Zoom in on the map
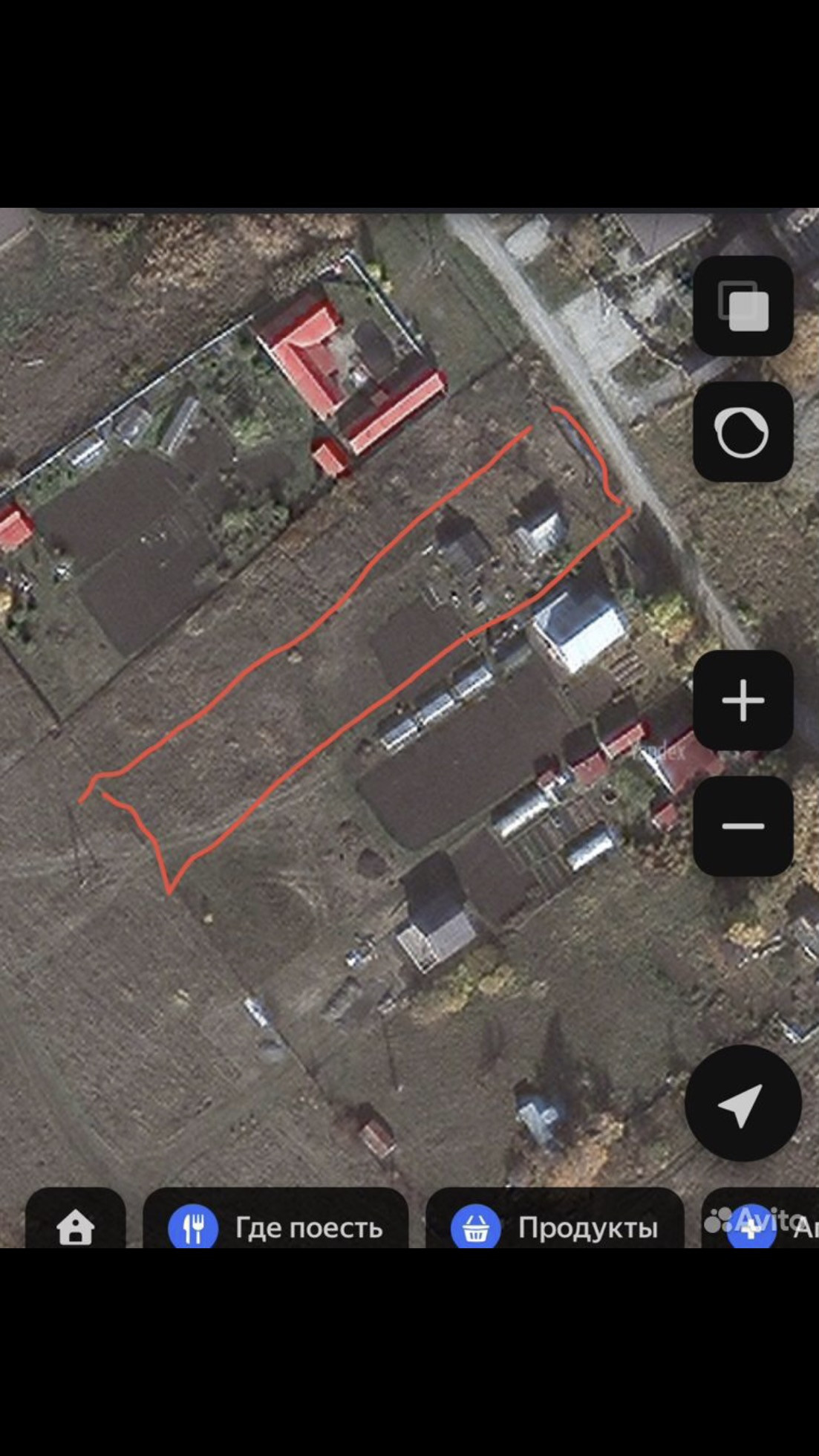 tap(743, 700)
